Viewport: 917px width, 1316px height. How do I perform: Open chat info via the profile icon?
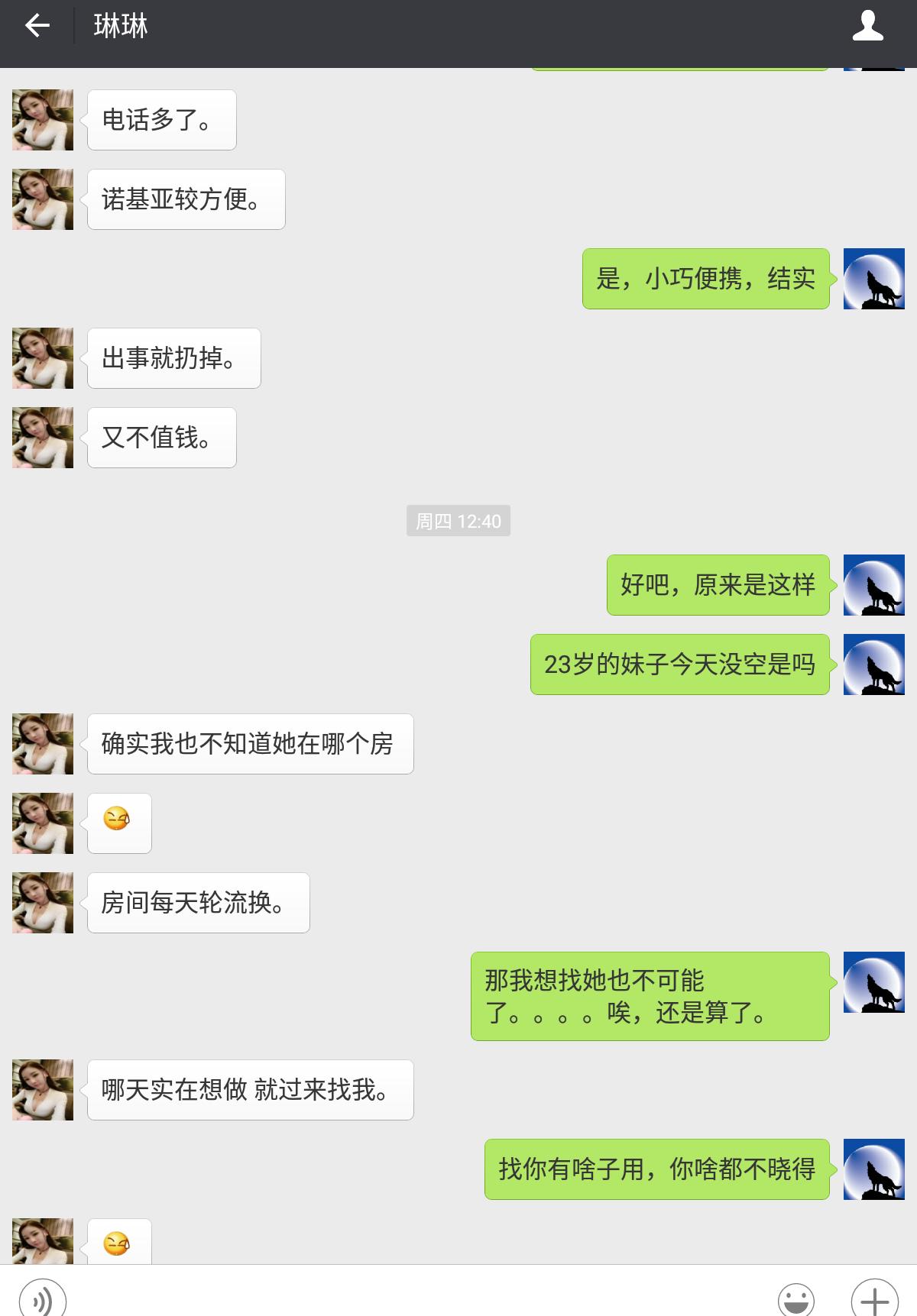[x=867, y=27]
